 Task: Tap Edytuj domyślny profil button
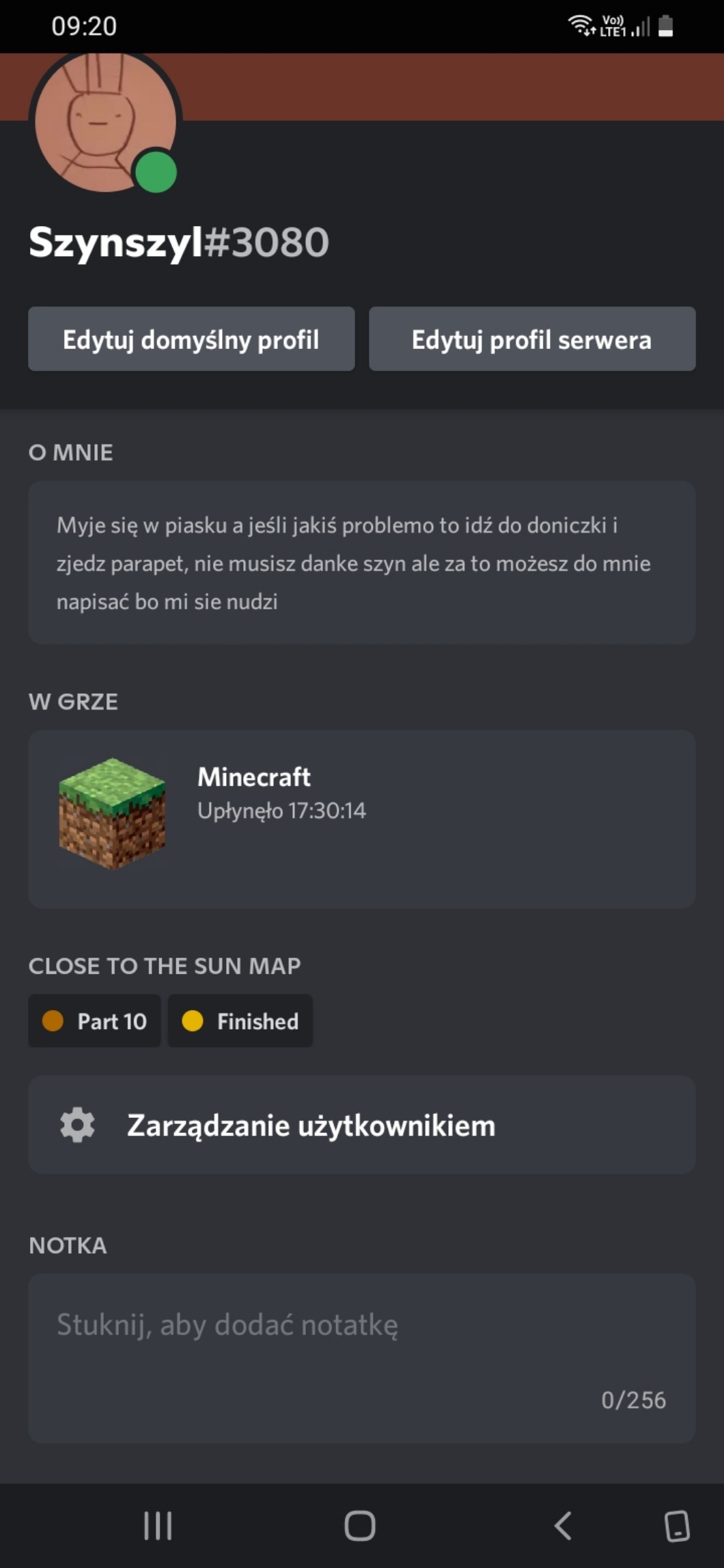(191, 339)
